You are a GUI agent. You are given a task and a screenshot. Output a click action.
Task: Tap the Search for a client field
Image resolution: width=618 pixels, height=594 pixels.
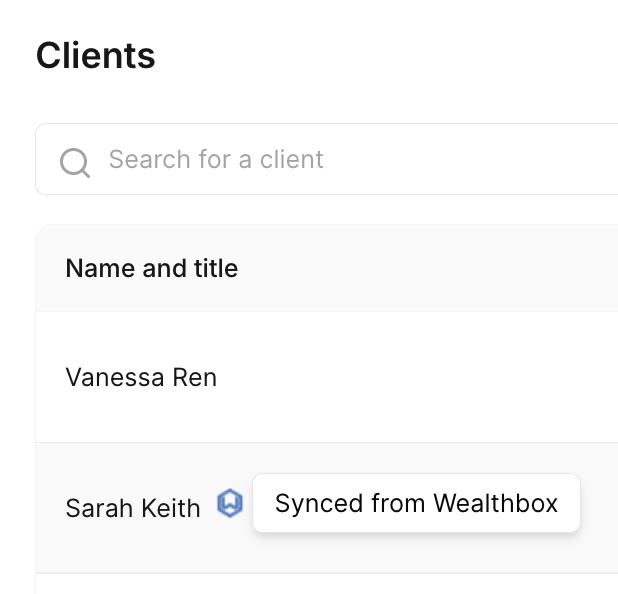coord(330,160)
